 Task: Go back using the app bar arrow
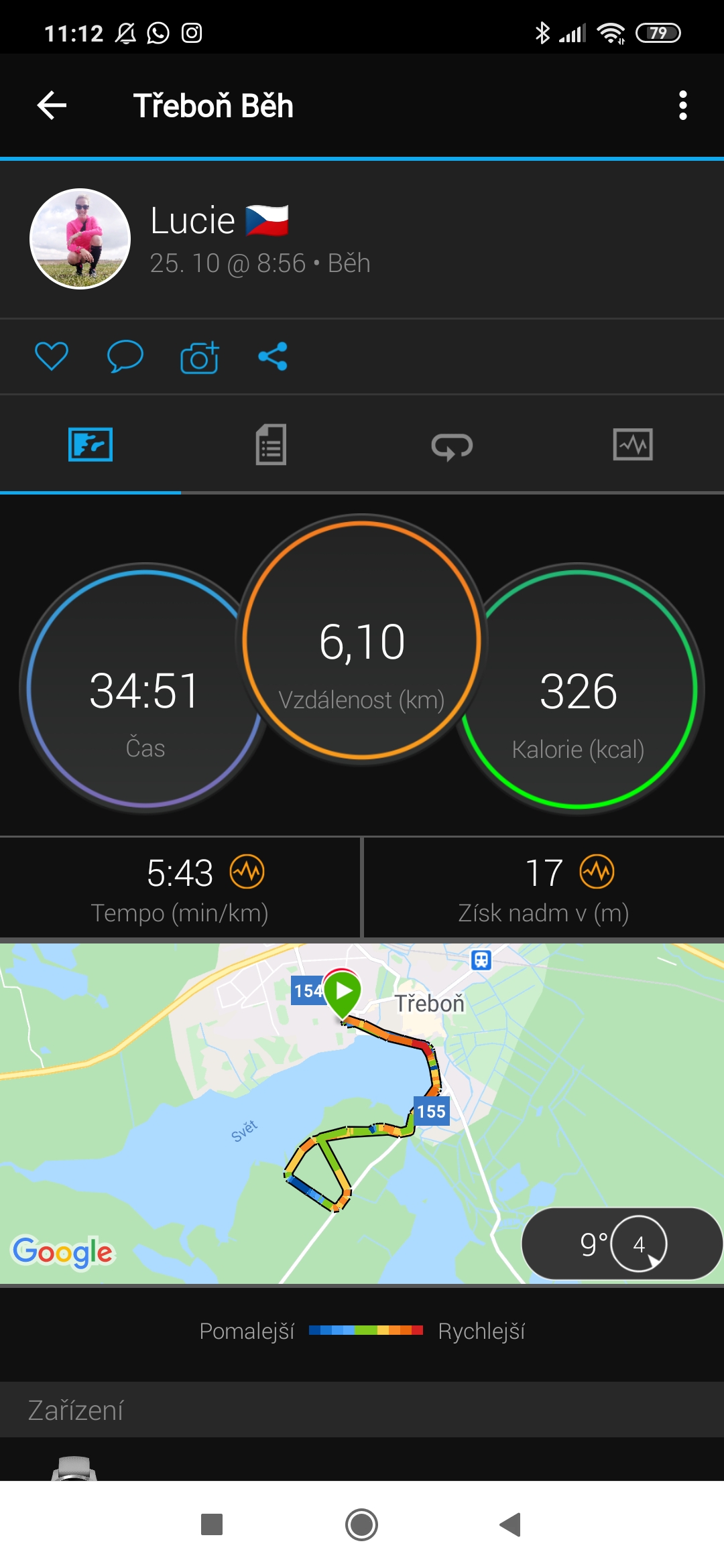(x=52, y=106)
